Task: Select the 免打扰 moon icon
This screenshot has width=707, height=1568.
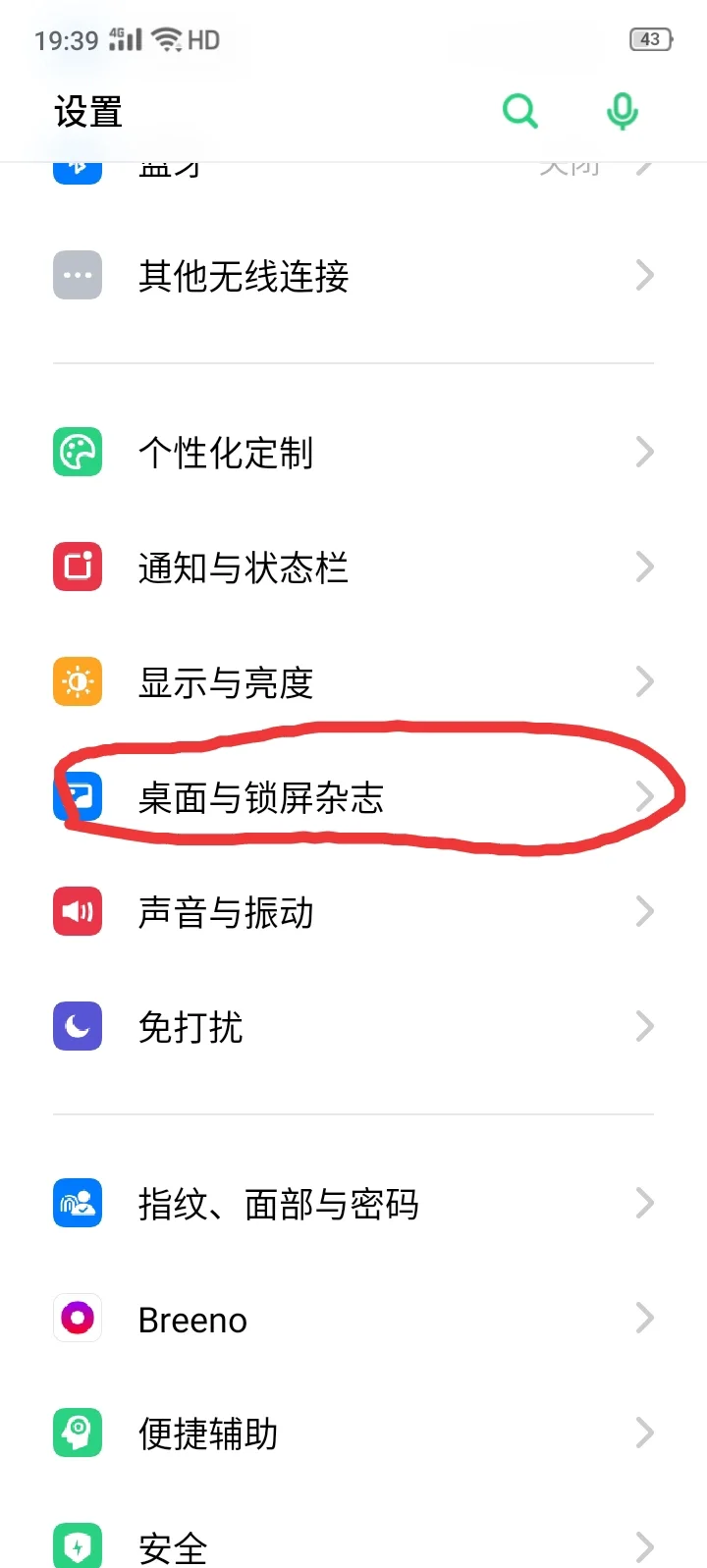Action: pos(77,1026)
